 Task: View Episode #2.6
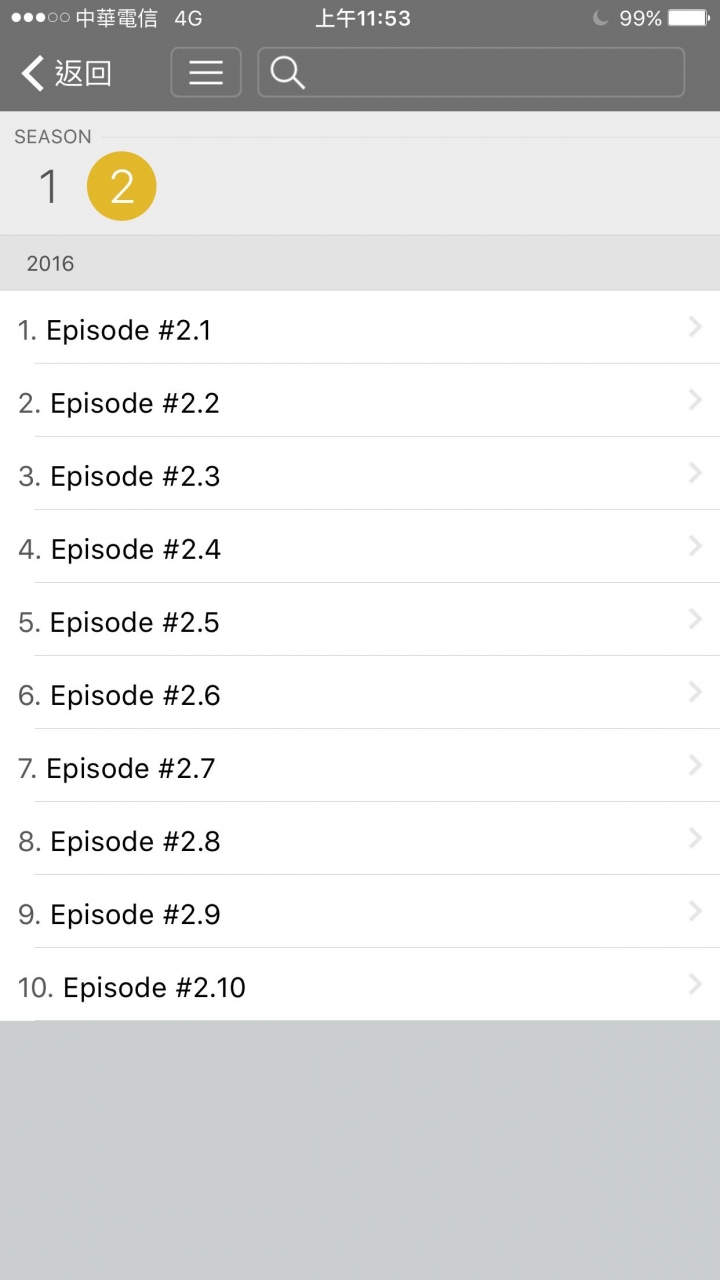click(x=360, y=694)
